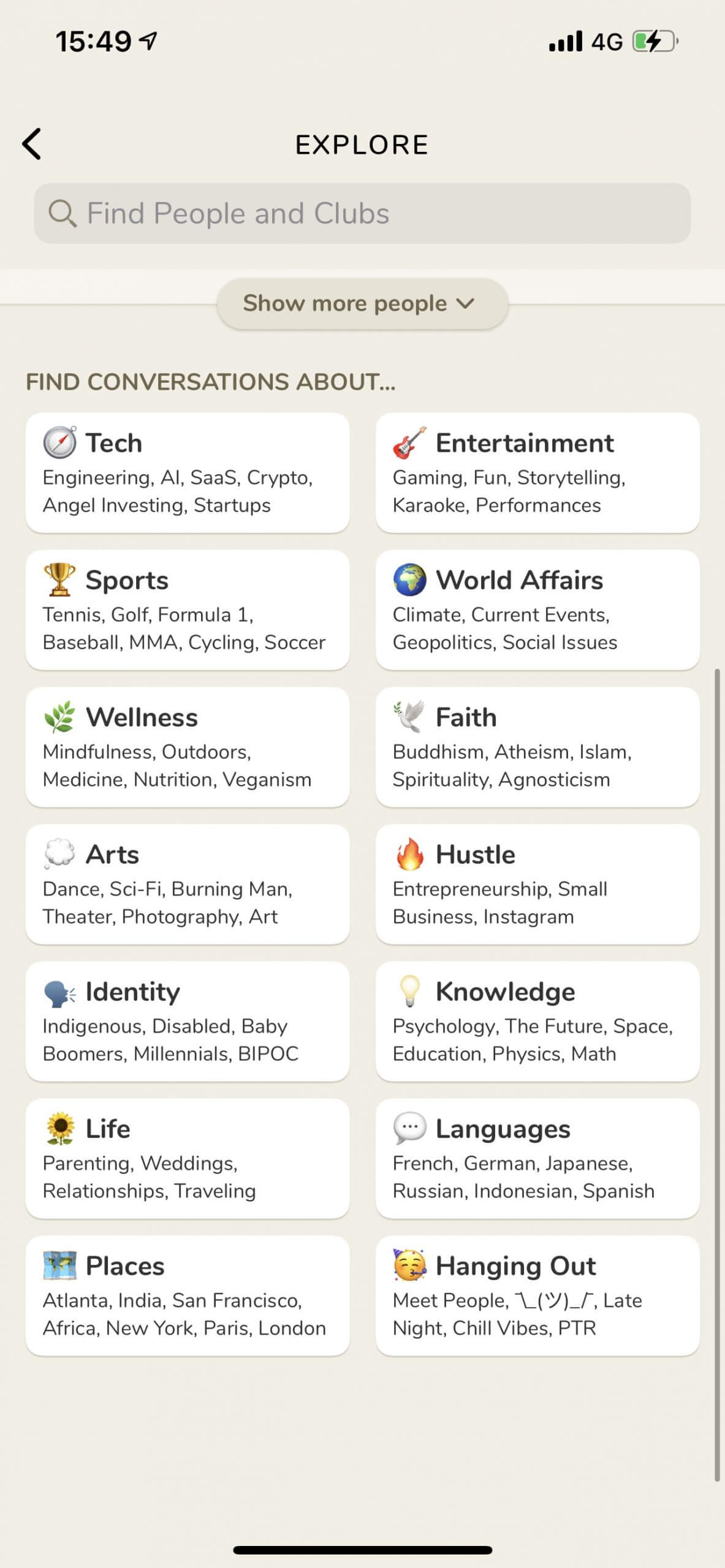Open the Tech conversations card
This screenshot has width=725, height=1568.
(188, 473)
